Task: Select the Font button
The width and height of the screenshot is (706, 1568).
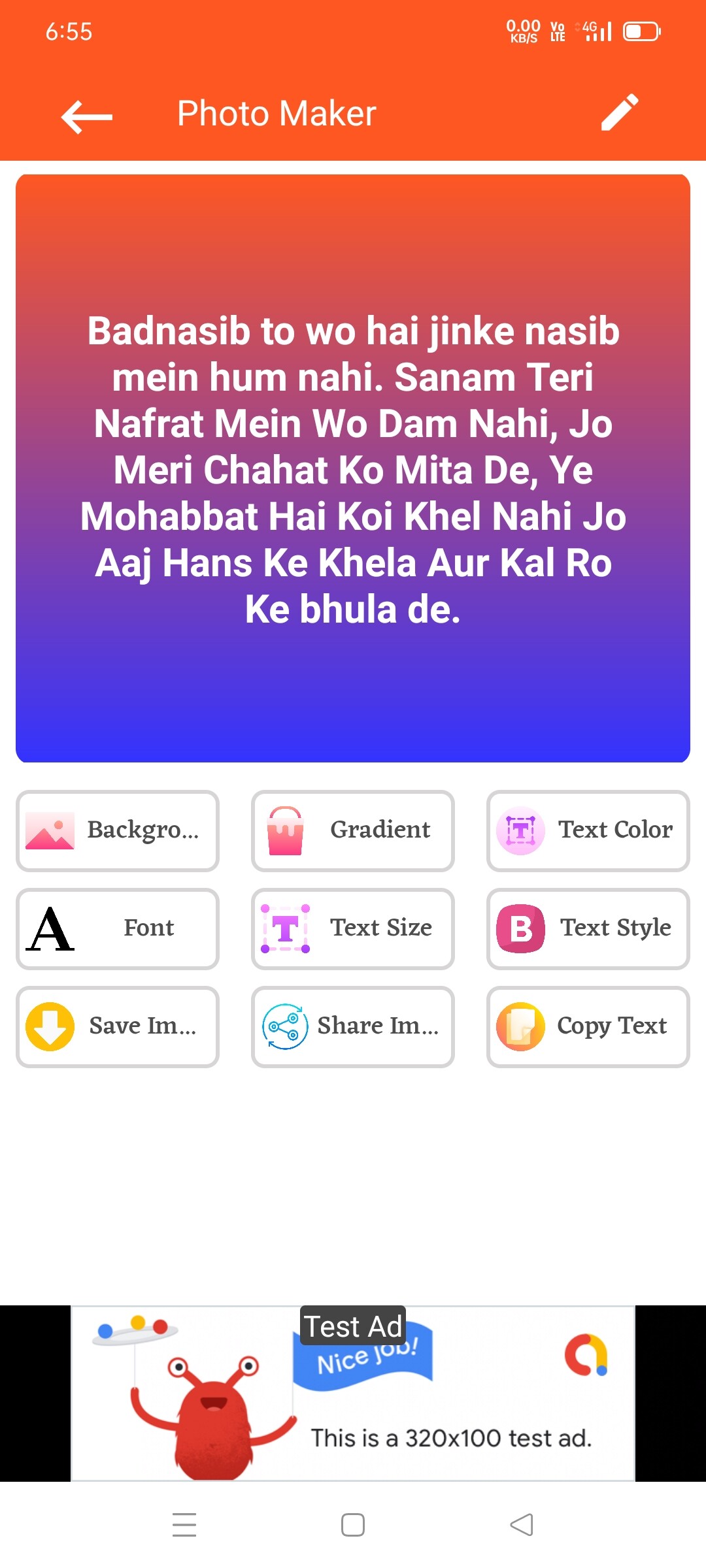Action: [x=118, y=928]
